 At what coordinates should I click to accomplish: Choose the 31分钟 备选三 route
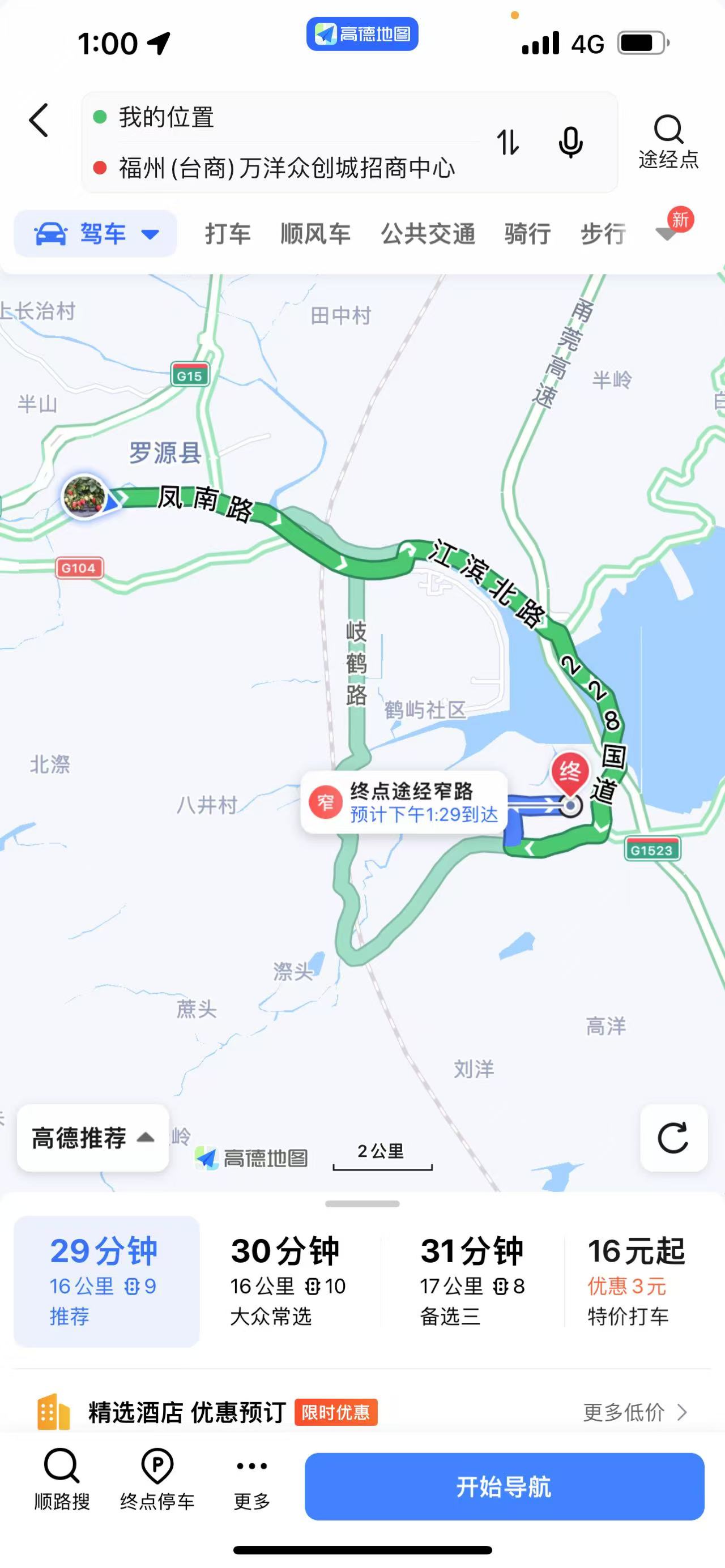[472, 1281]
